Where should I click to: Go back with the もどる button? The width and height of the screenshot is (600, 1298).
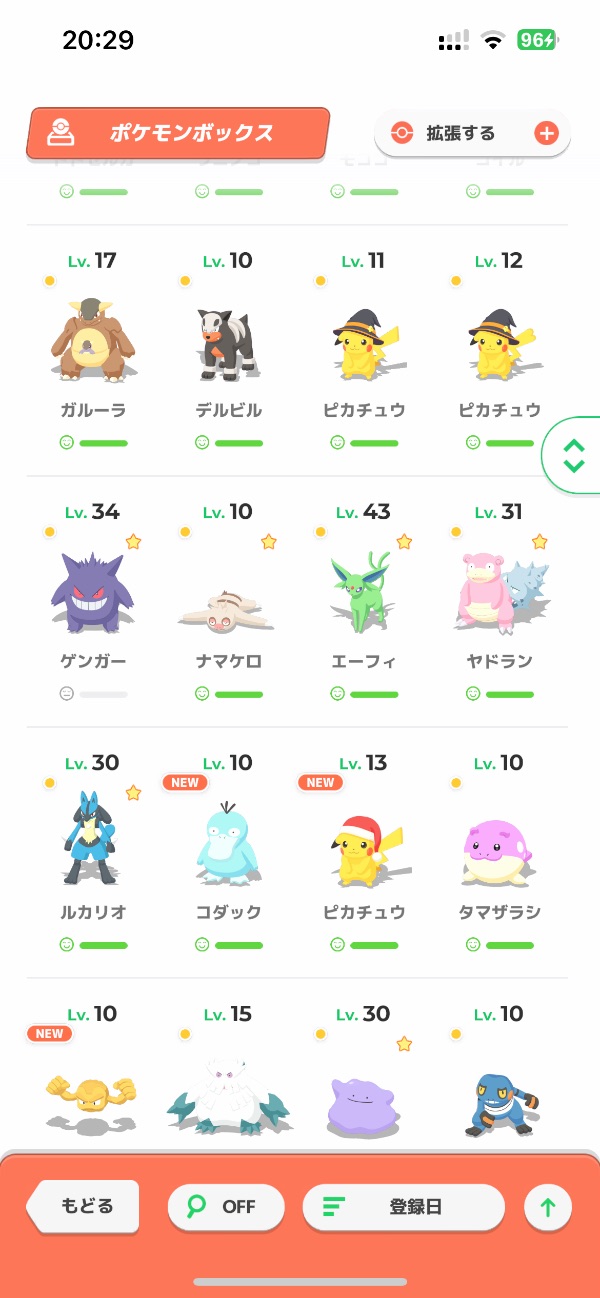[x=84, y=1205]
